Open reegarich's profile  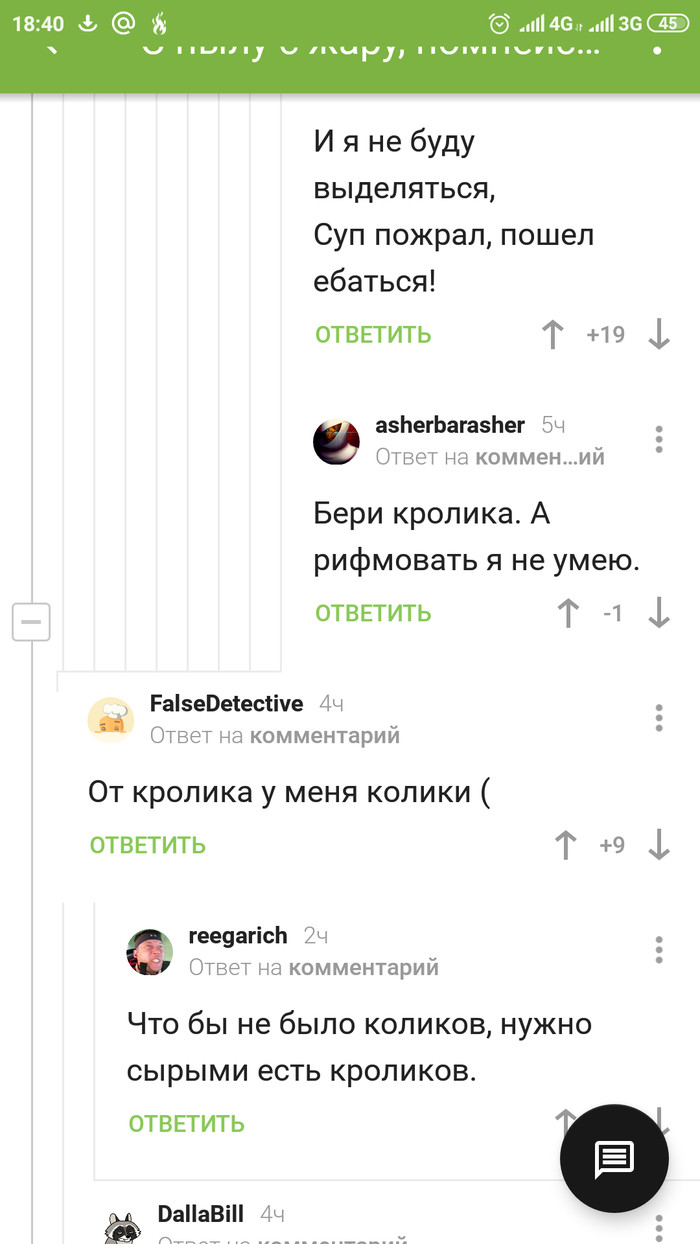click(x=237, y=936)
